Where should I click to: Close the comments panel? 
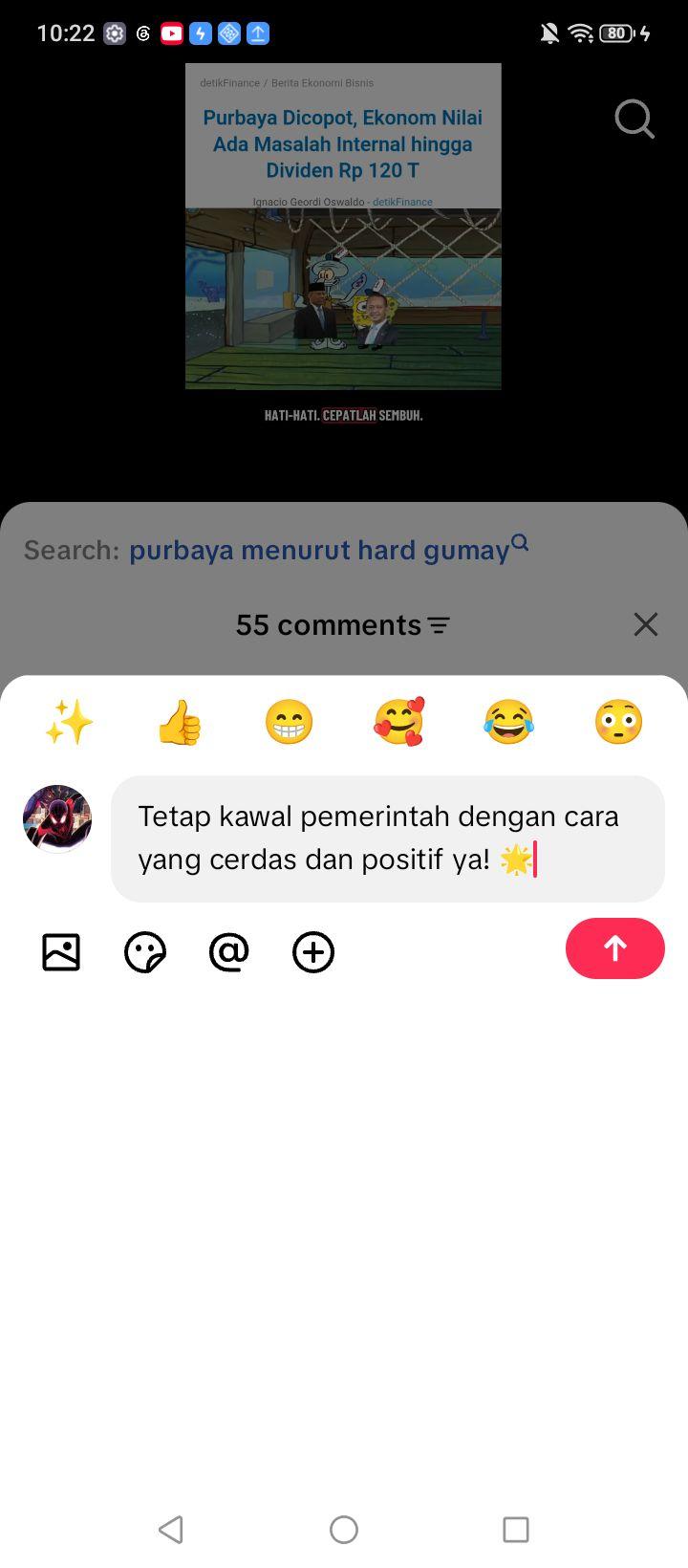(646, 624)
